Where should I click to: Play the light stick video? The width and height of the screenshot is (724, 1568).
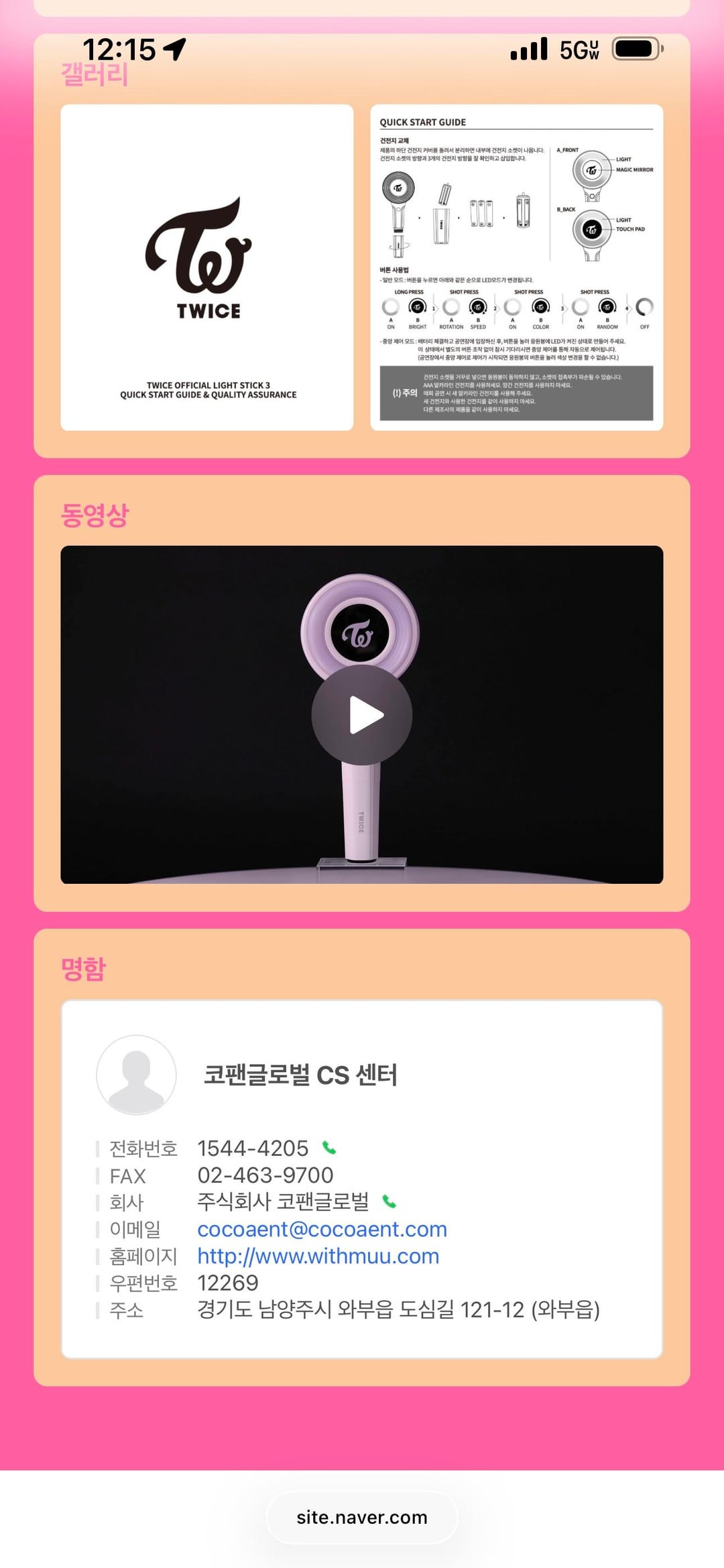[x=362, y=715]
